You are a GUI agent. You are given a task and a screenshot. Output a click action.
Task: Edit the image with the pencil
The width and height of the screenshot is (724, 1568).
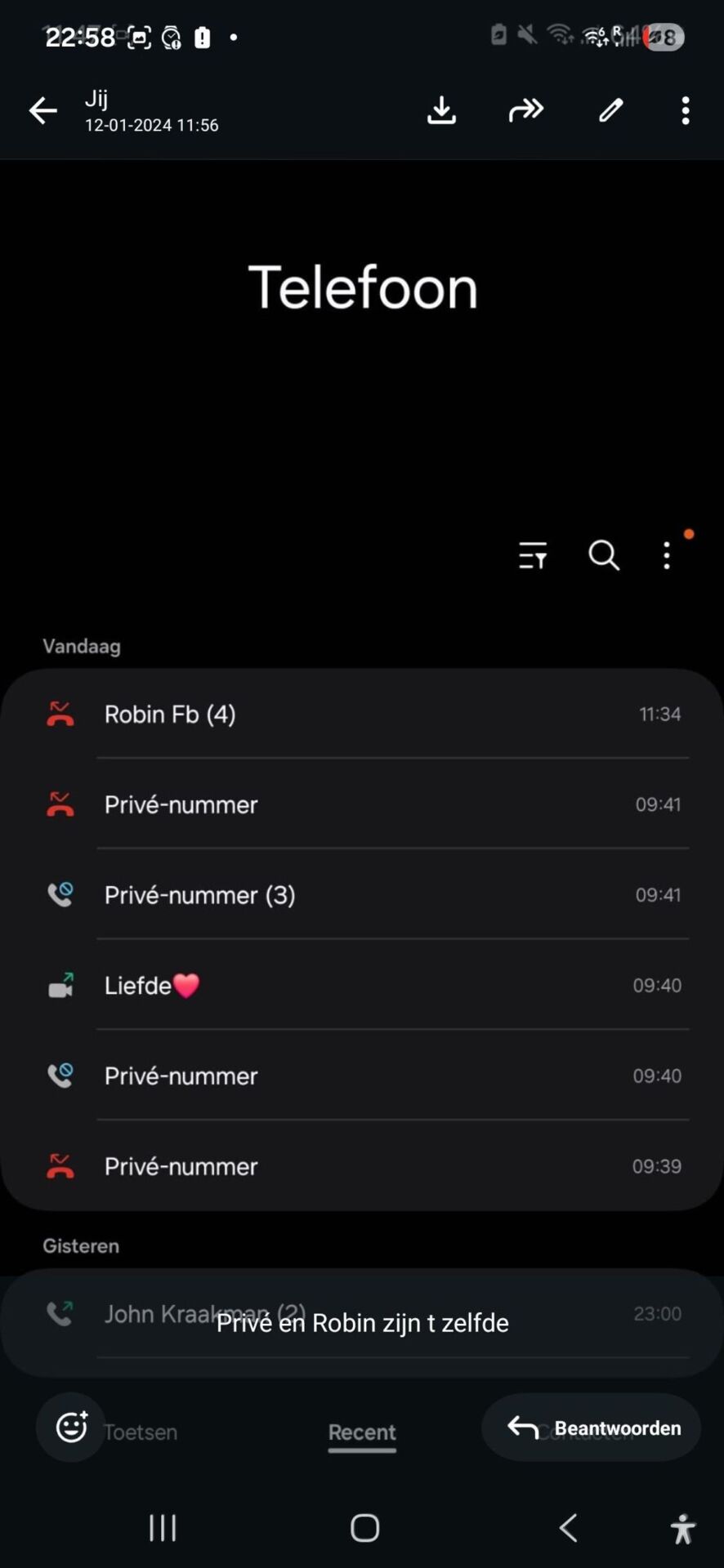pos(610,110)
